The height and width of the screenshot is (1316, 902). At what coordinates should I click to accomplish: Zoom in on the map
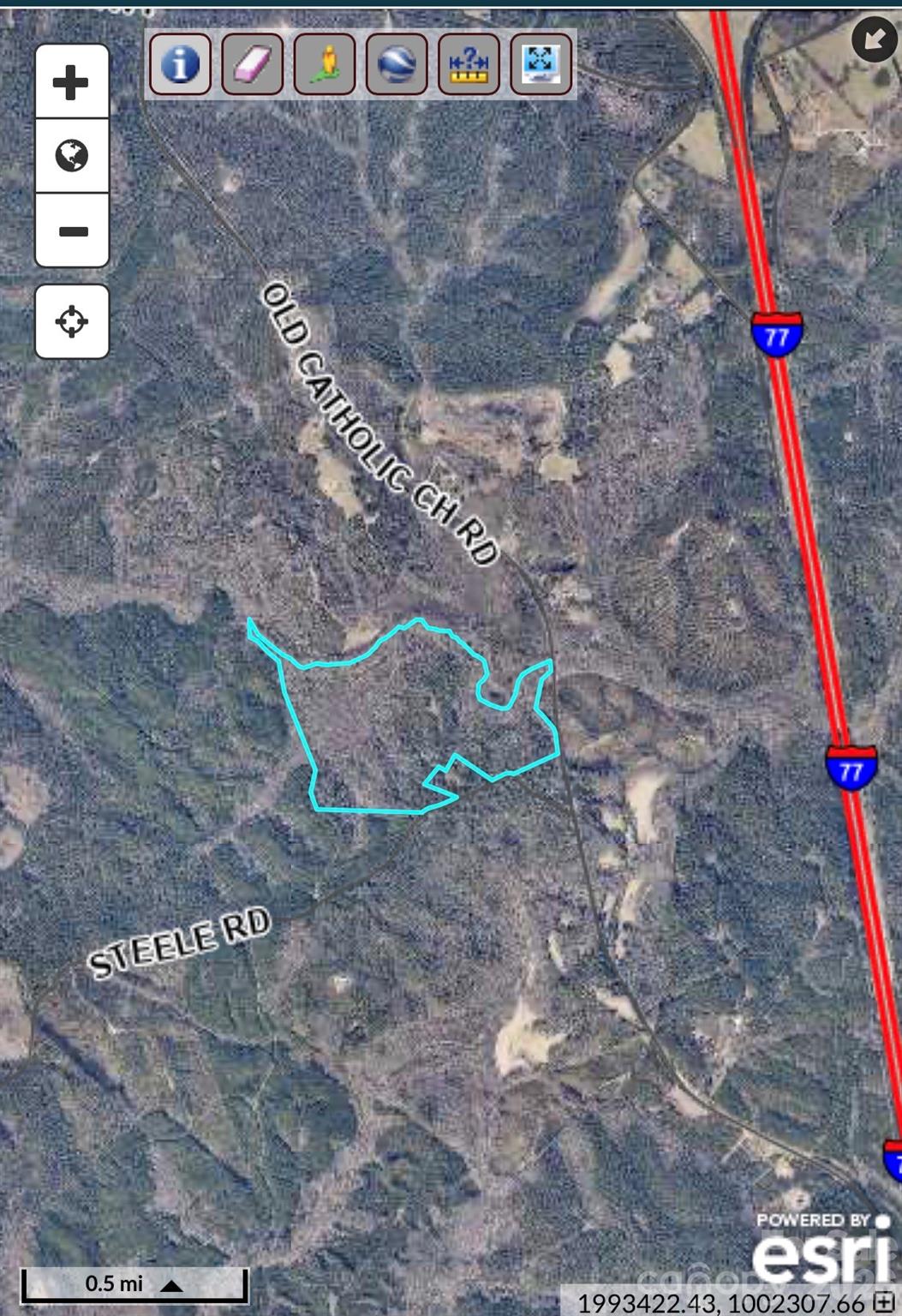click(71, 82)
